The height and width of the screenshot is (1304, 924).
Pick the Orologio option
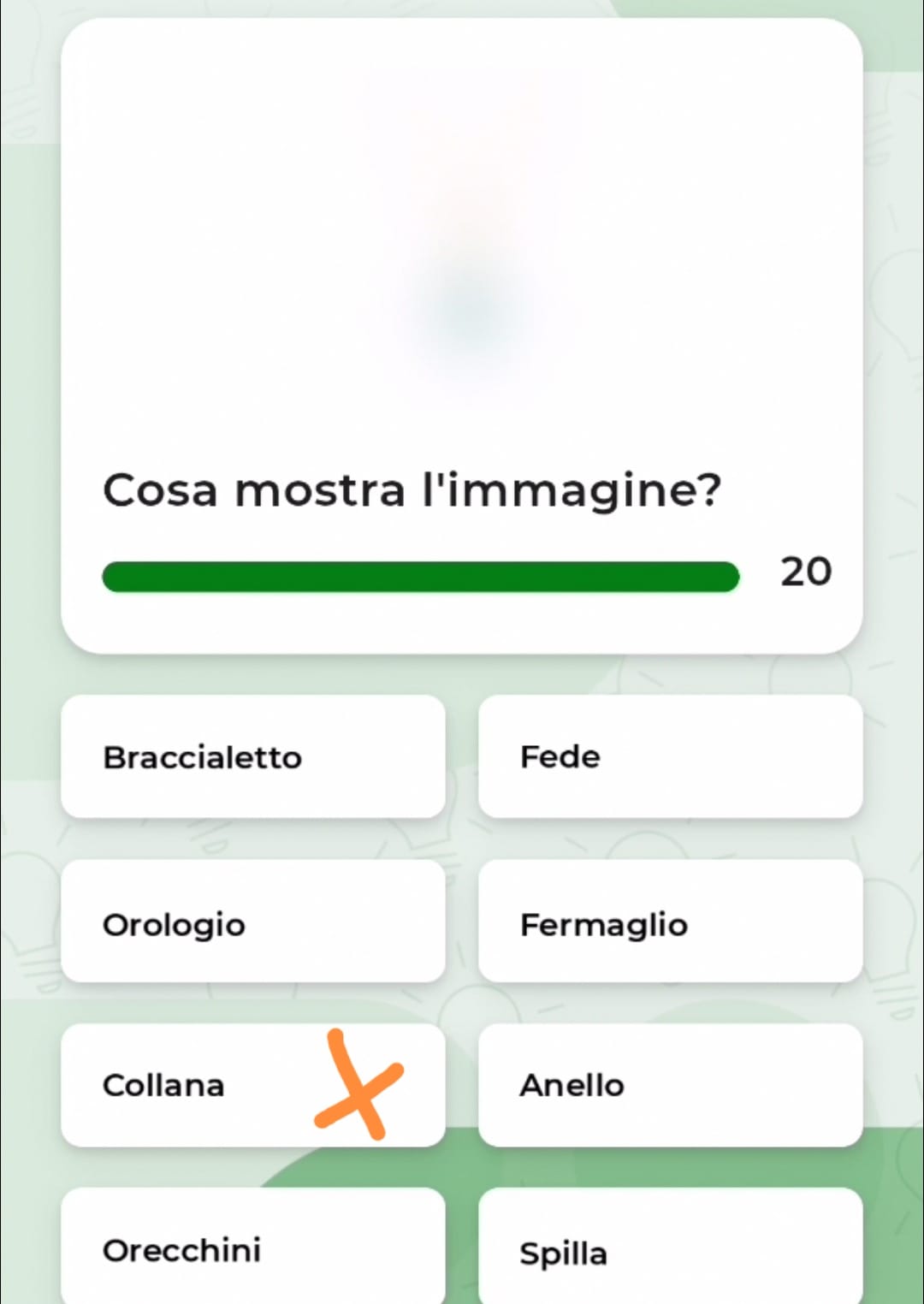point(253,922)
